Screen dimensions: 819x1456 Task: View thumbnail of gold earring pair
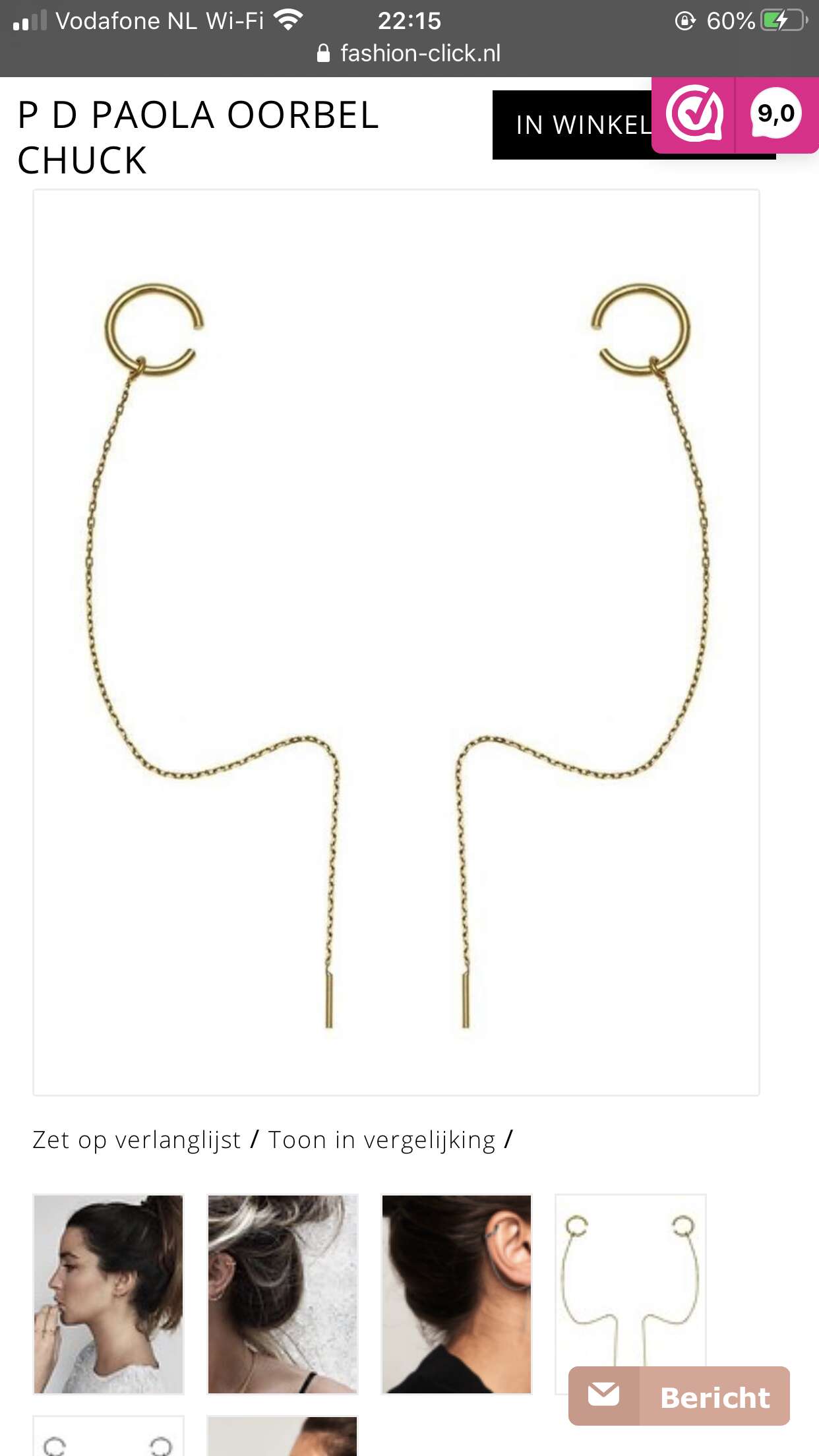coord(630,1279)
